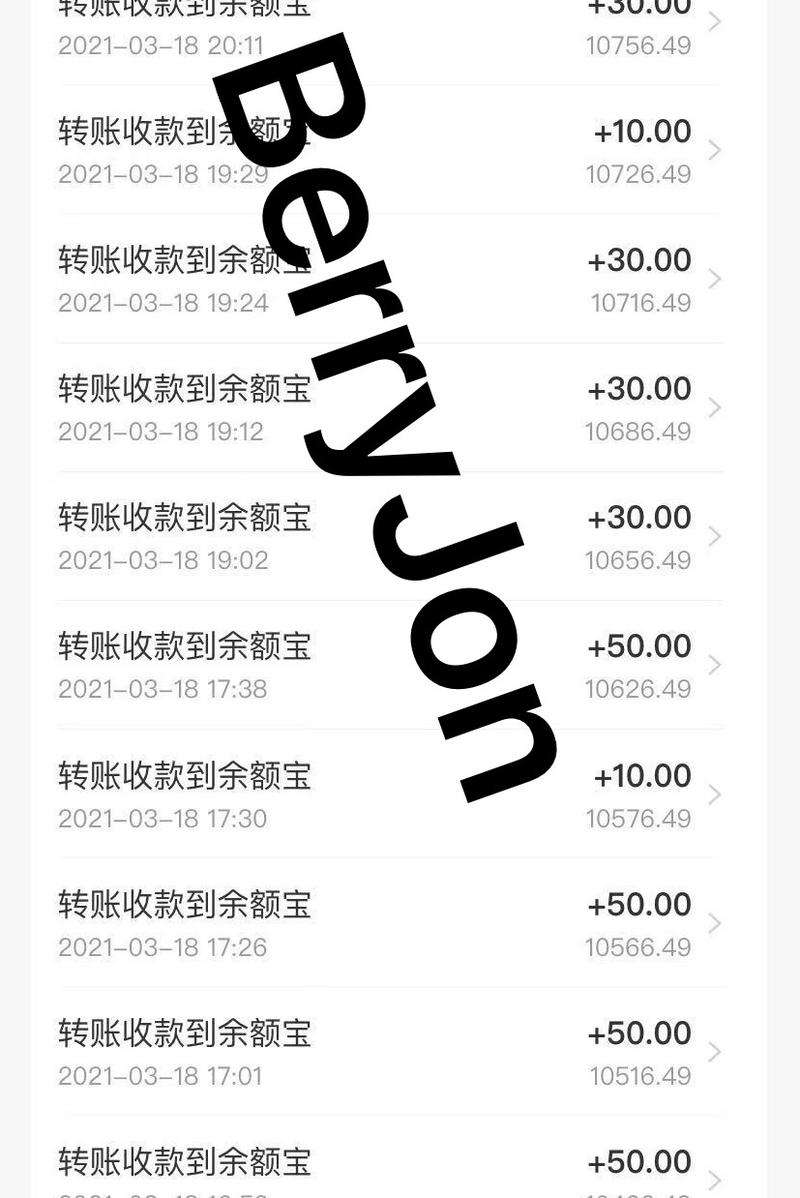Click the +30.00 amount at 19:24
Viewport: 800px width, 1198px height.
640,260
